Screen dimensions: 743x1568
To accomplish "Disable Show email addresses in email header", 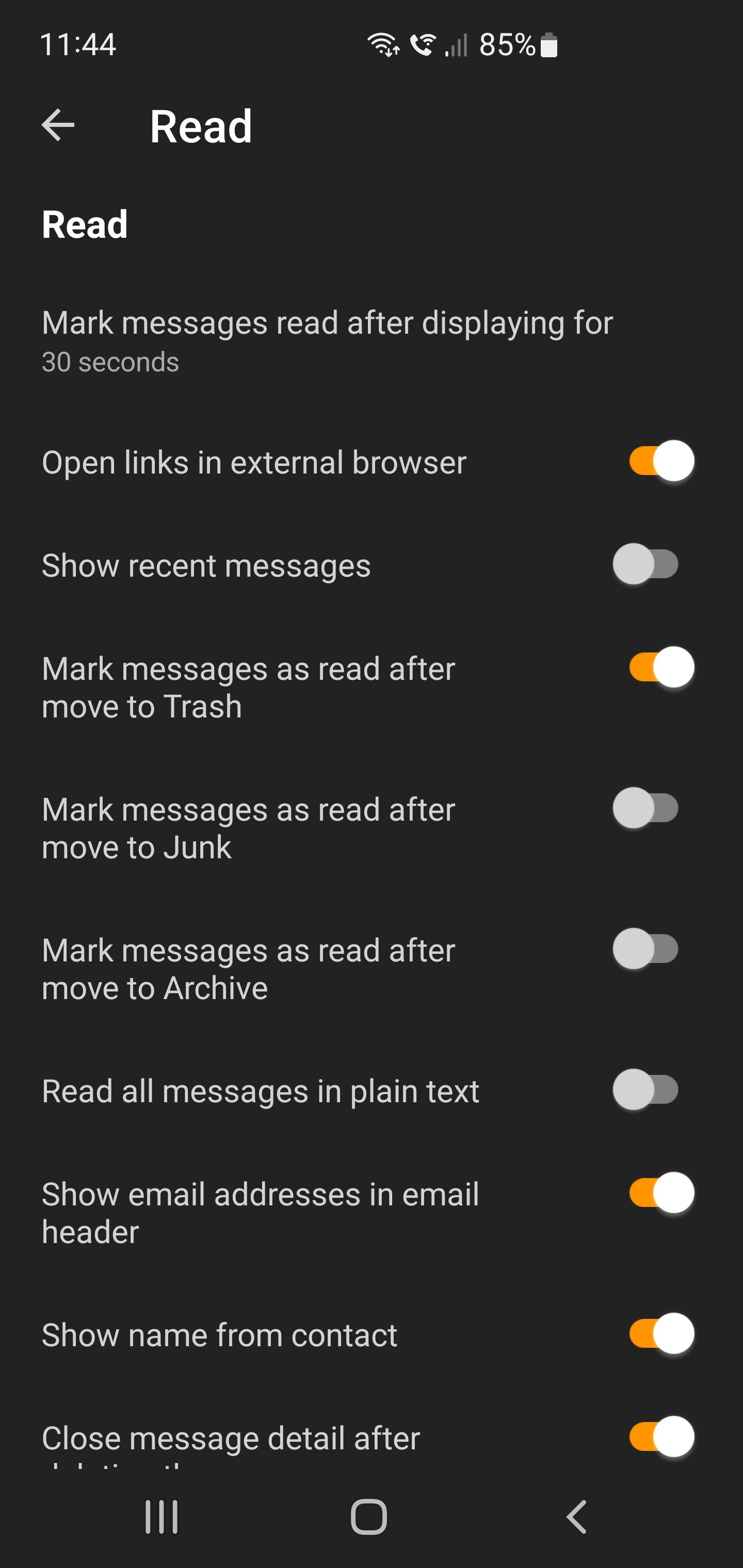I will [x=661, y=1193].
